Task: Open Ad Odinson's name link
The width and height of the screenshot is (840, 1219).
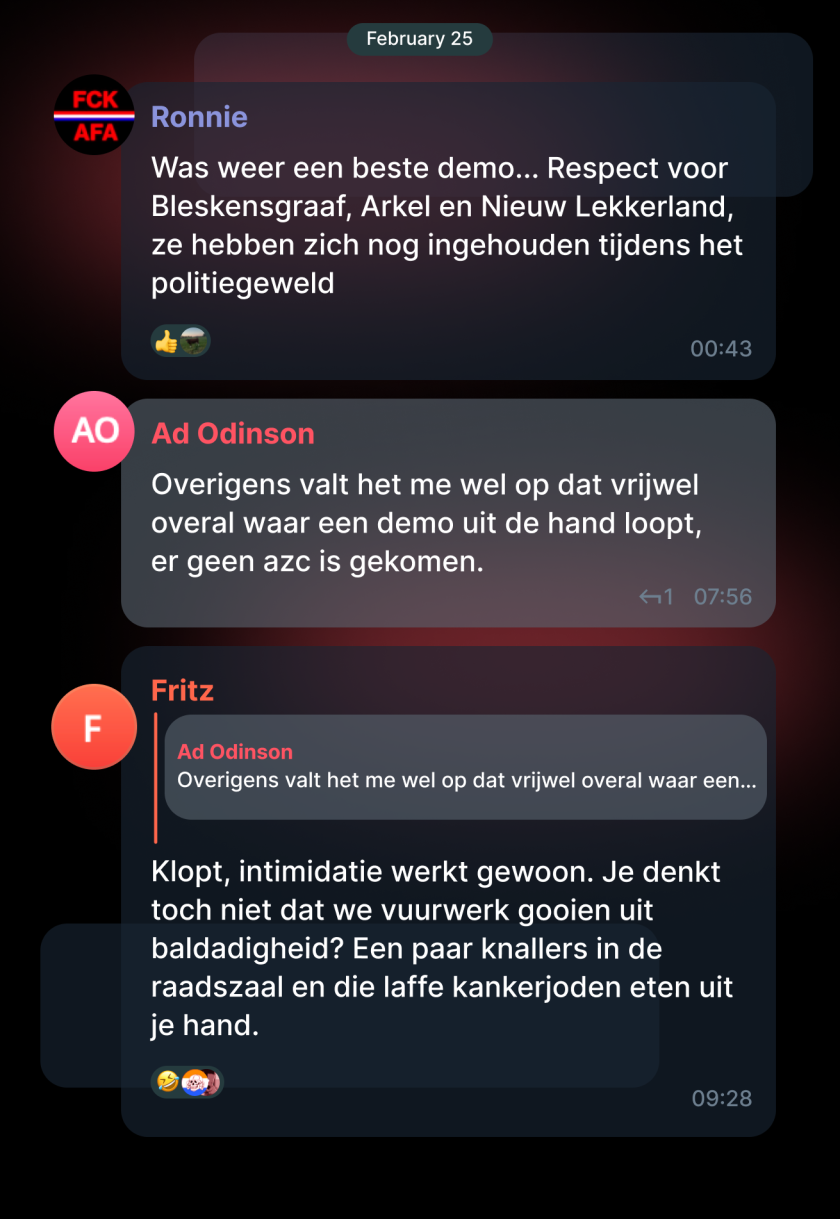Action: [x=232, y=433]
